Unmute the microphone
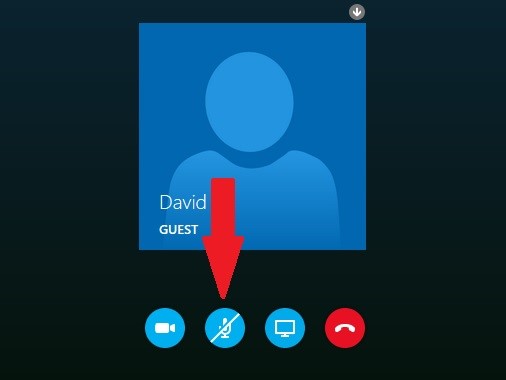 225,328
